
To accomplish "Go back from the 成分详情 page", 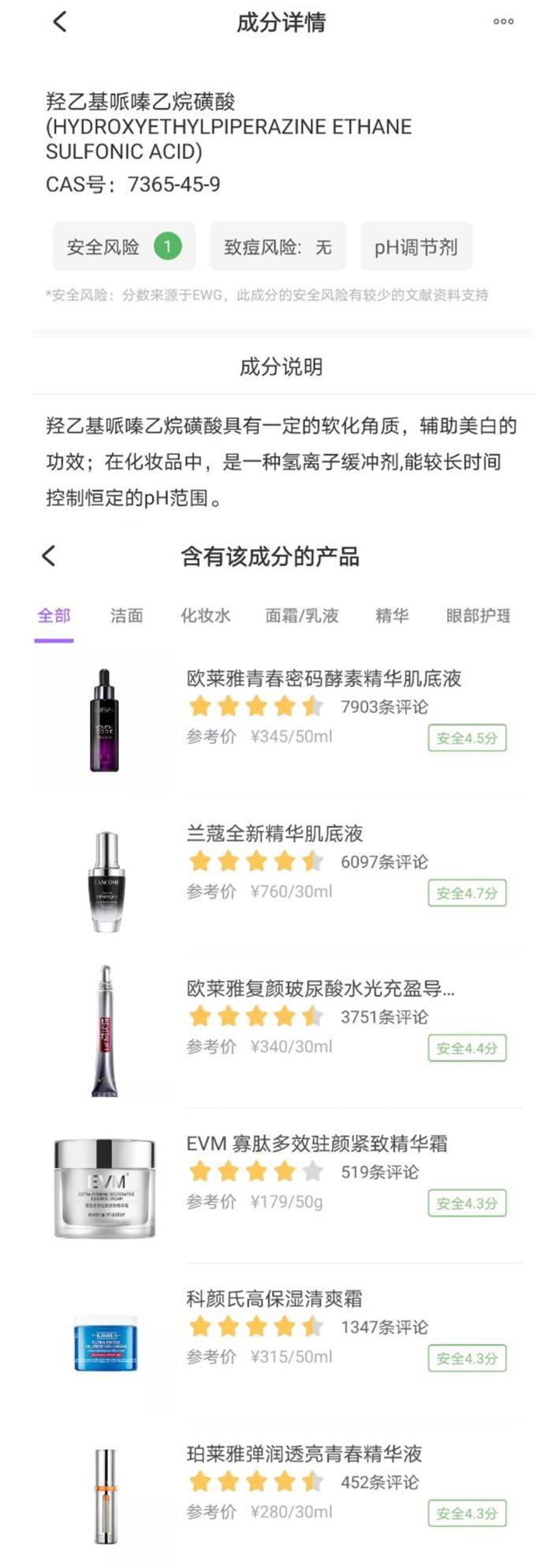I will [60, 22].
